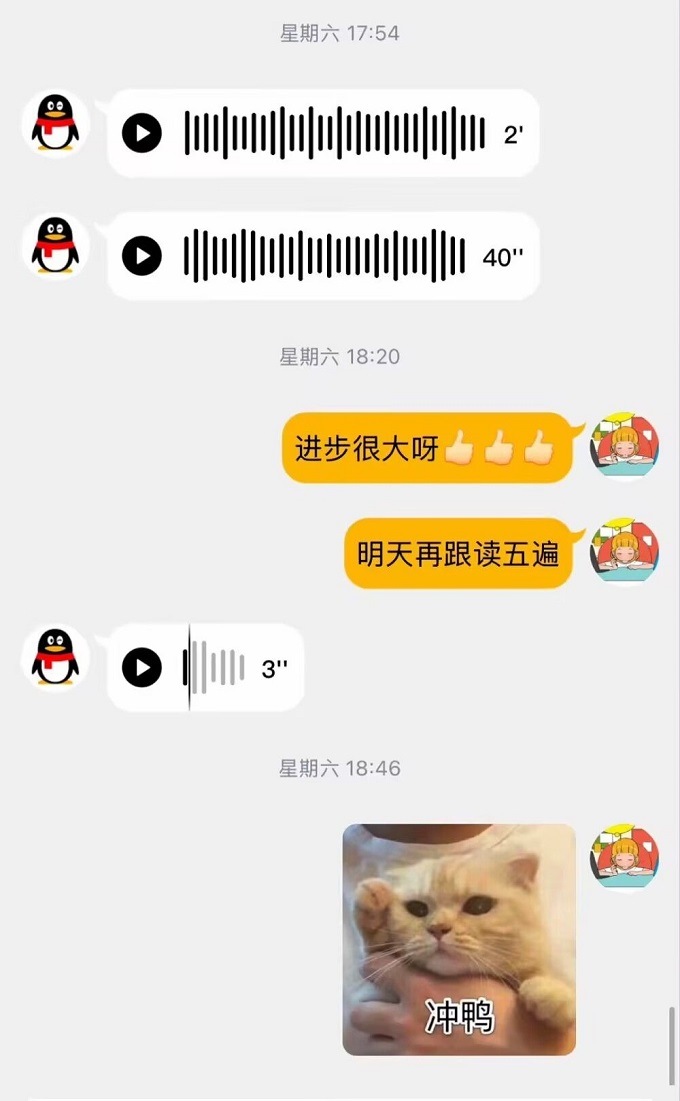Play the 40-second voice message
This screenshot has height=1101, width=680.
(142, 256)
